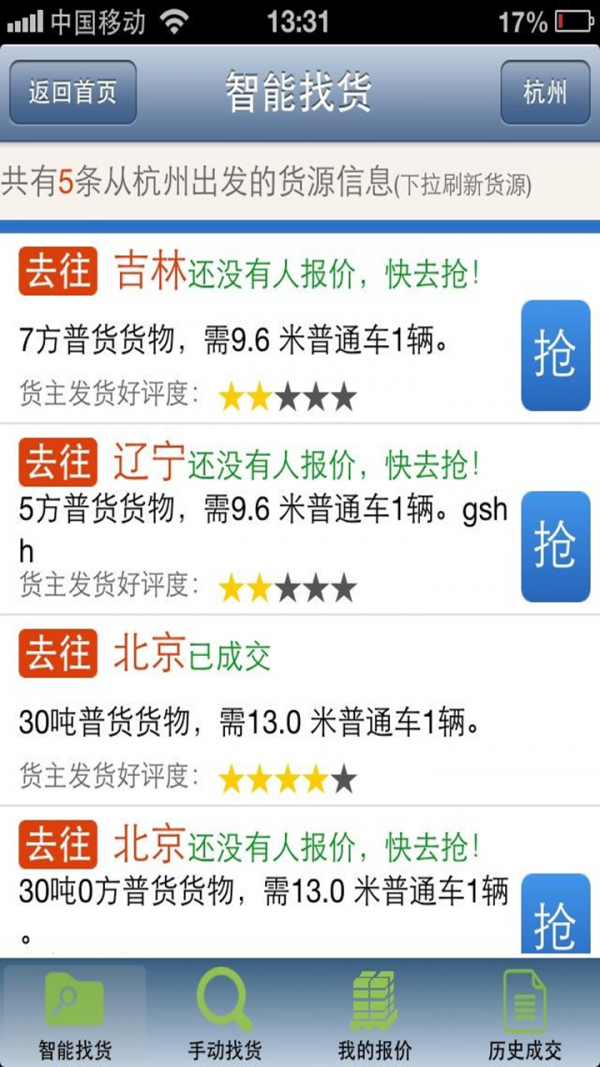Open the 吉林 7方普货 cargo listing

[300, 329]
